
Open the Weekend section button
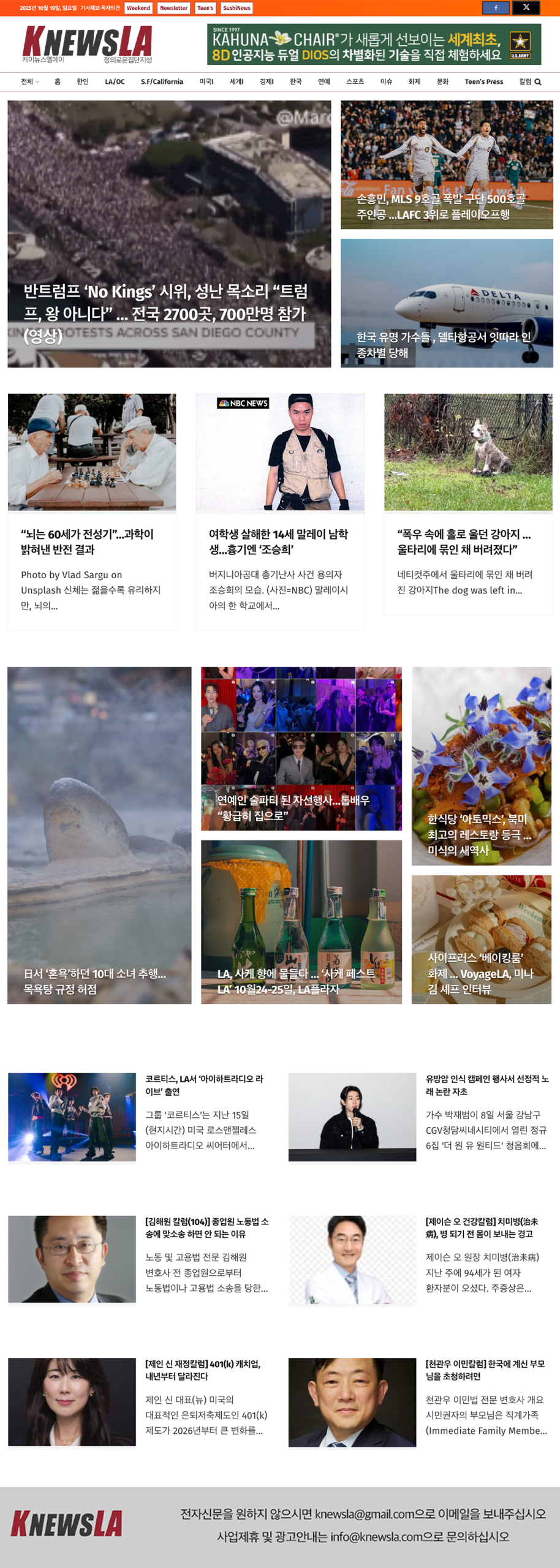pyautogui.click(x=138, y=8)
